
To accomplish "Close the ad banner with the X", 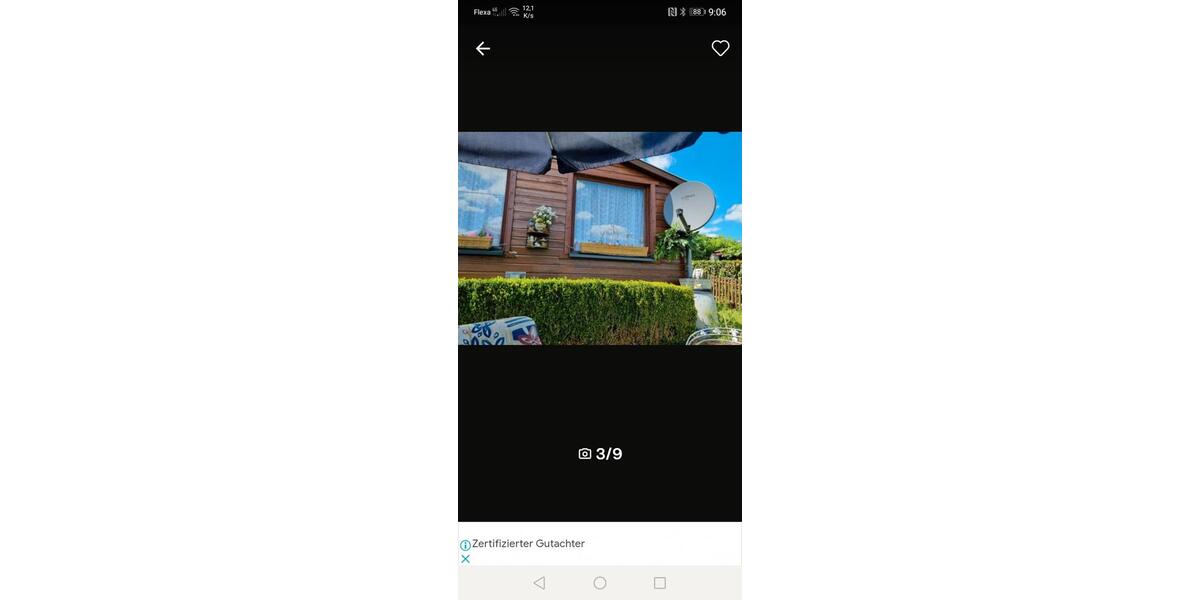I will [x=465, y=559].
